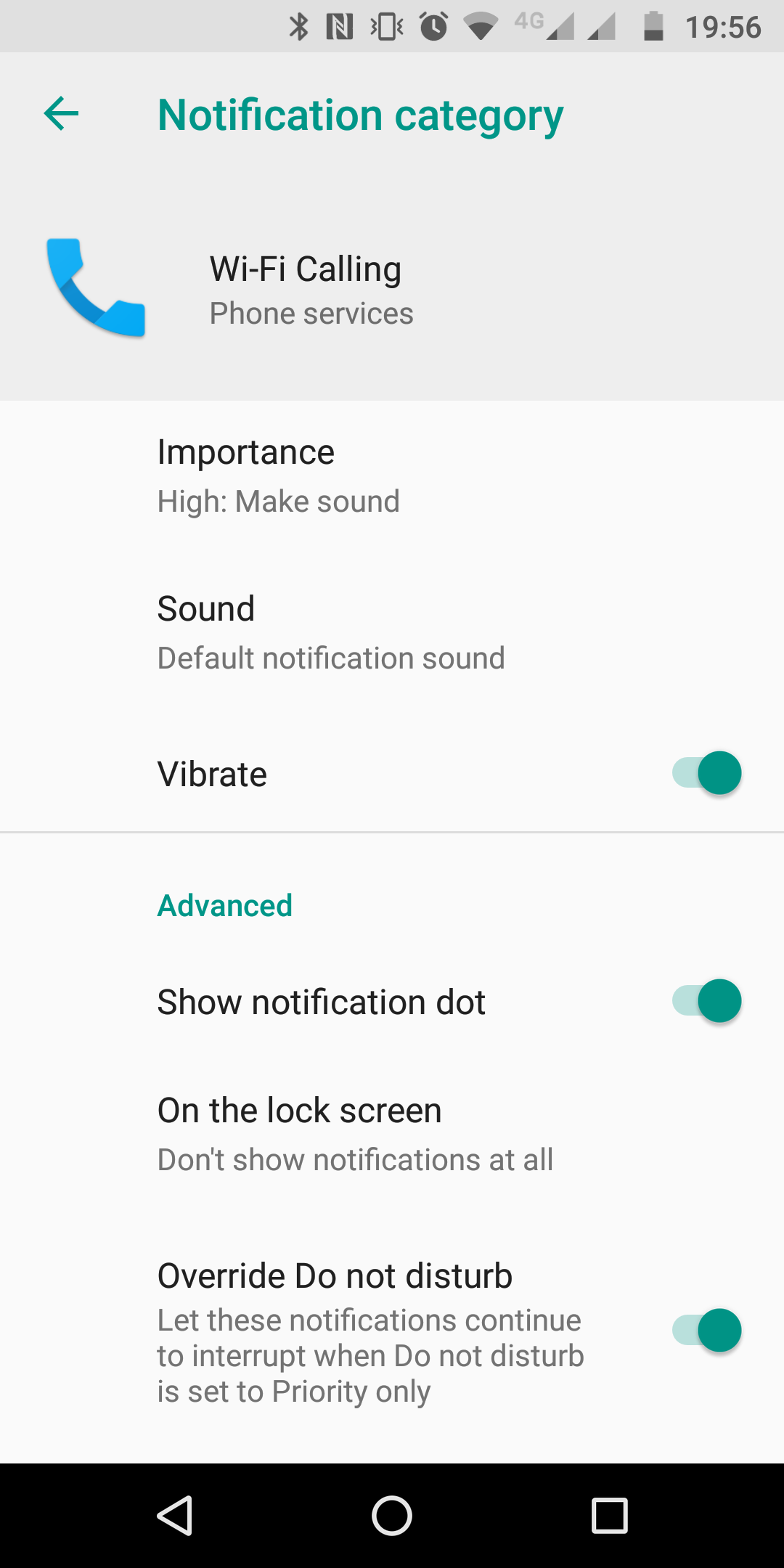The width and height of the screenshot is (784, 1568).
Task: Tap the system home button
Action: point(392,1516)
